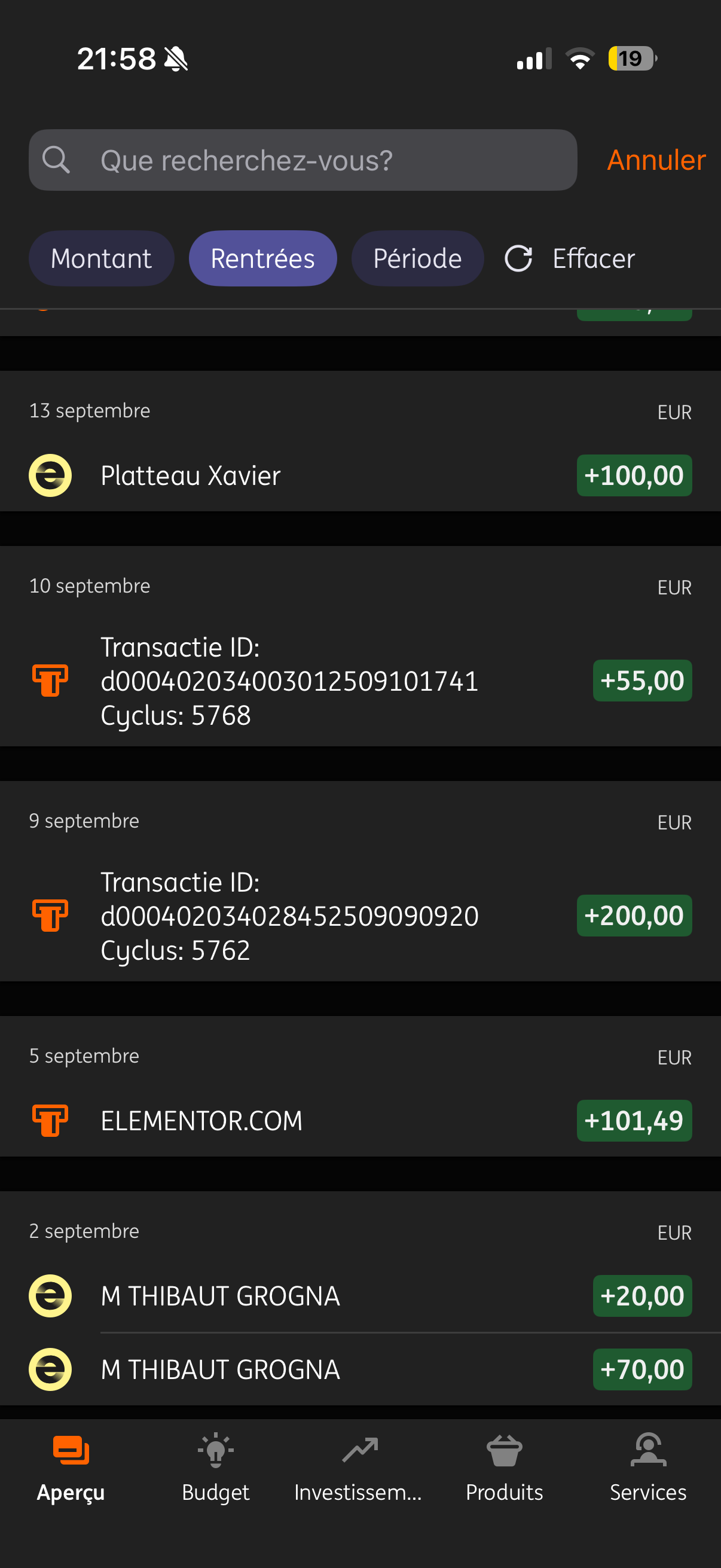This screenshot has height=1568, width=721.
Task: Select the Période filter chip
Action: click(417, 258)
